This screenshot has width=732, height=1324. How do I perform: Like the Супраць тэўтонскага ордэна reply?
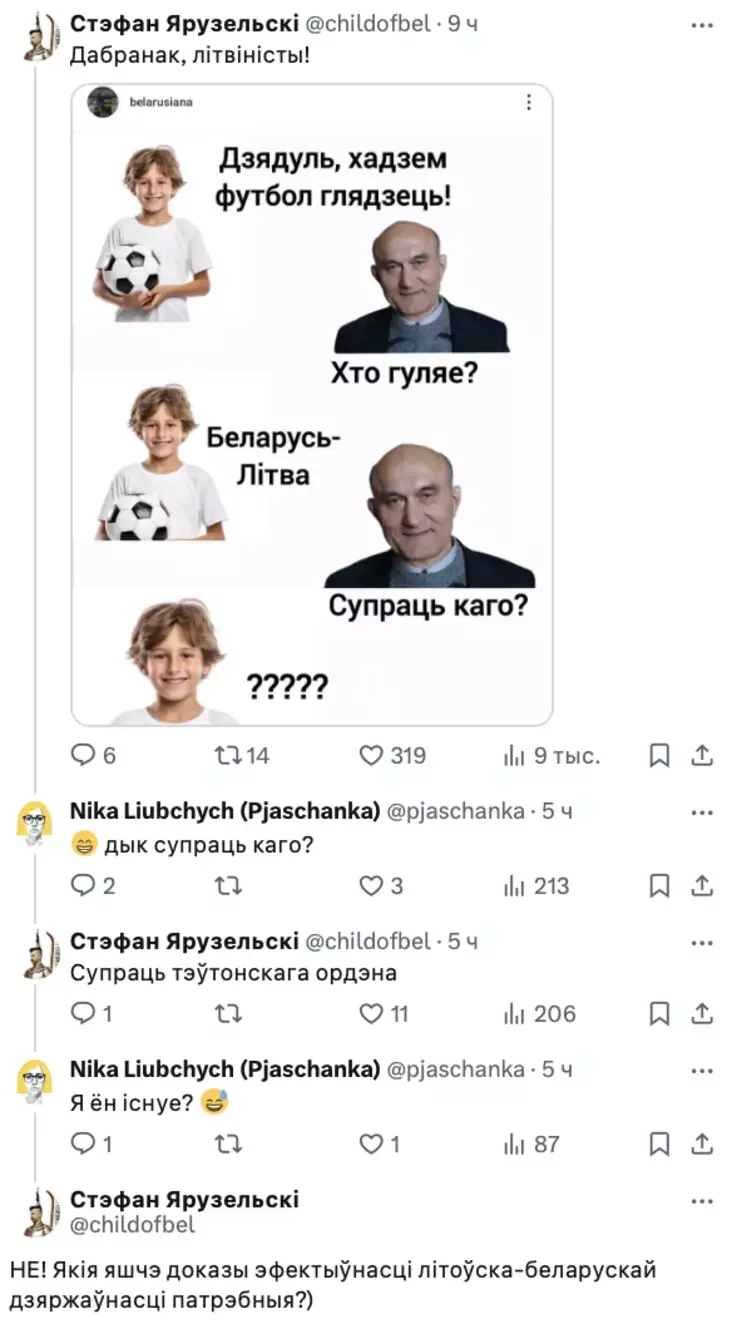(x=372, y=1014)
